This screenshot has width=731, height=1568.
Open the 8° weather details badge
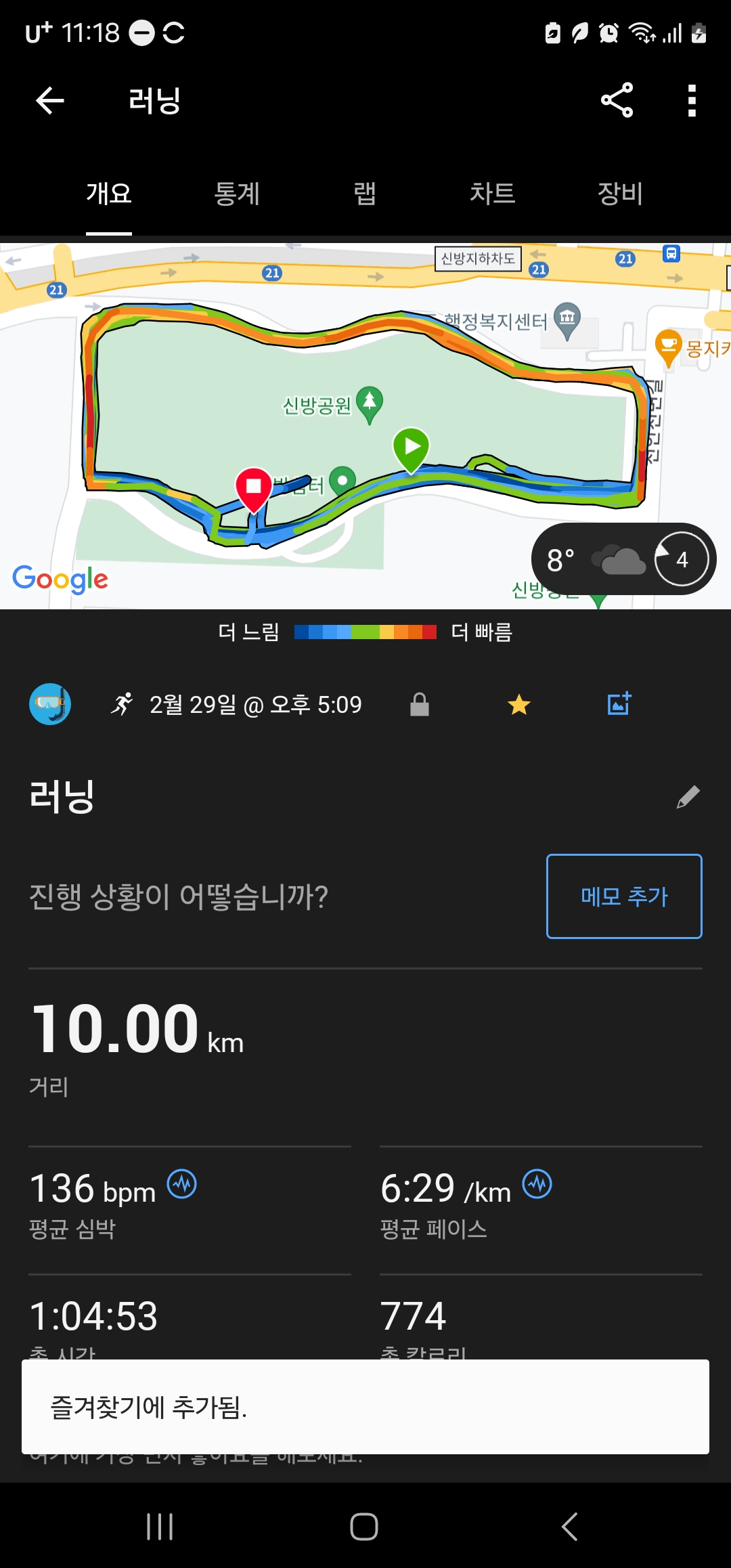tap(623, 559)
